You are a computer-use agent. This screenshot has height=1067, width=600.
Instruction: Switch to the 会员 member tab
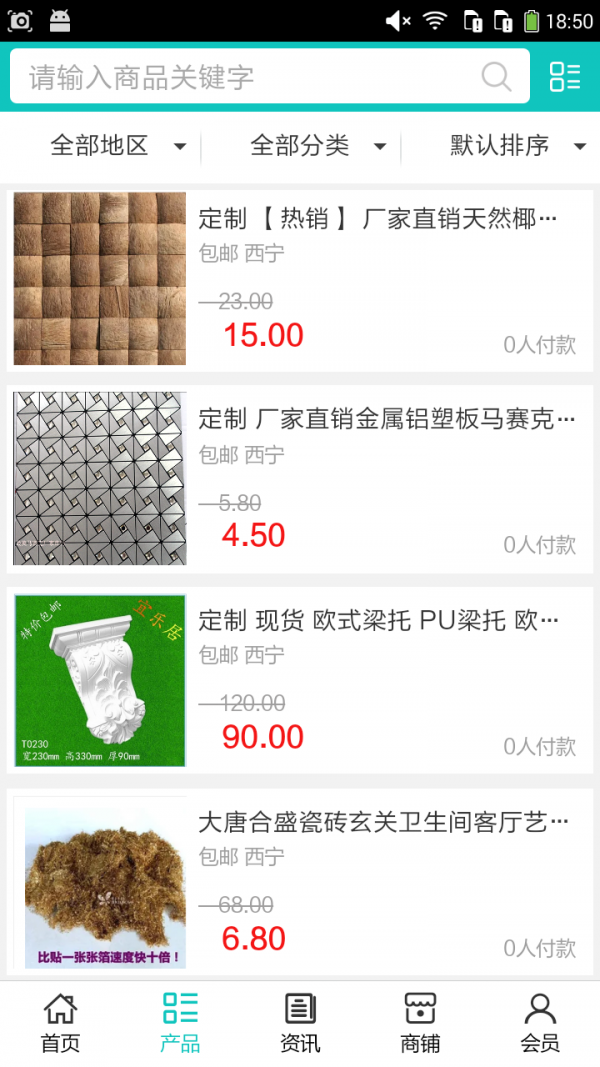[540, 1023]
